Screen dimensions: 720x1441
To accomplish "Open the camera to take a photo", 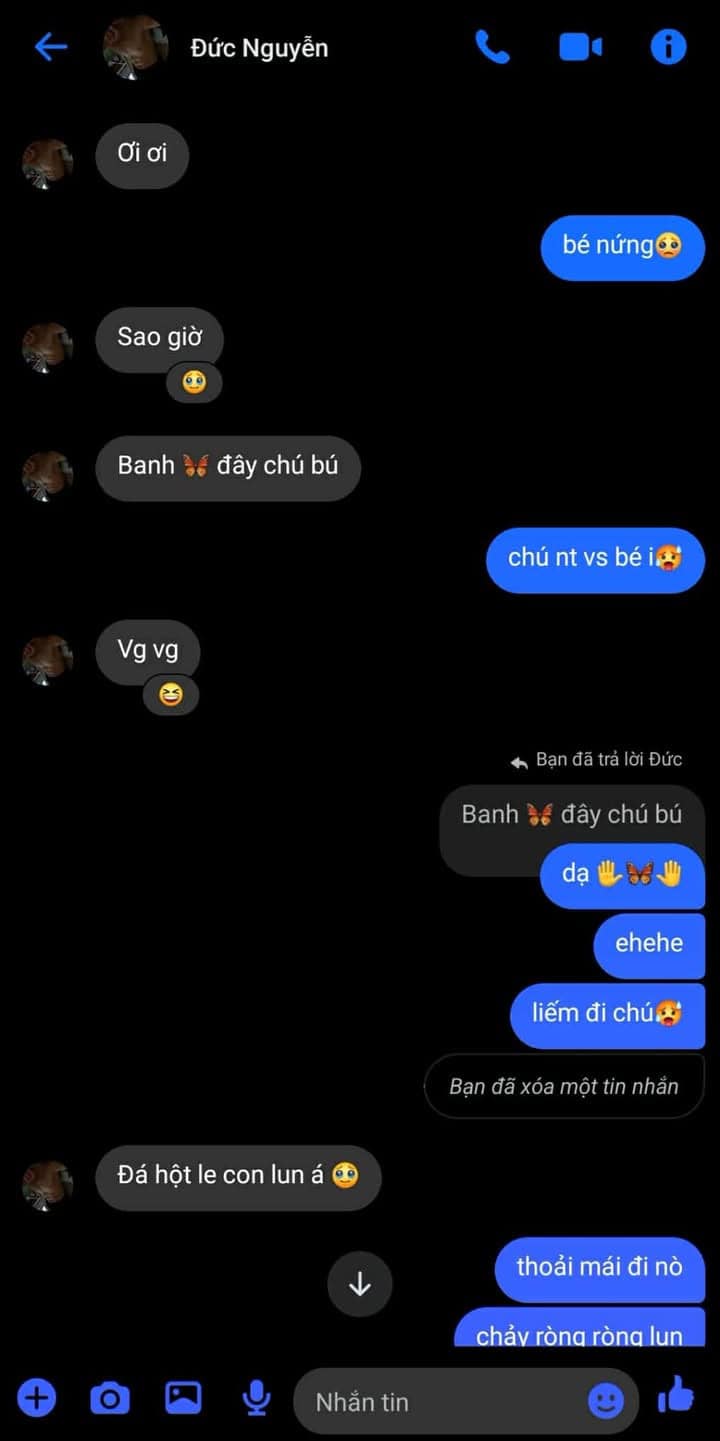I will tap(110, 1398).
